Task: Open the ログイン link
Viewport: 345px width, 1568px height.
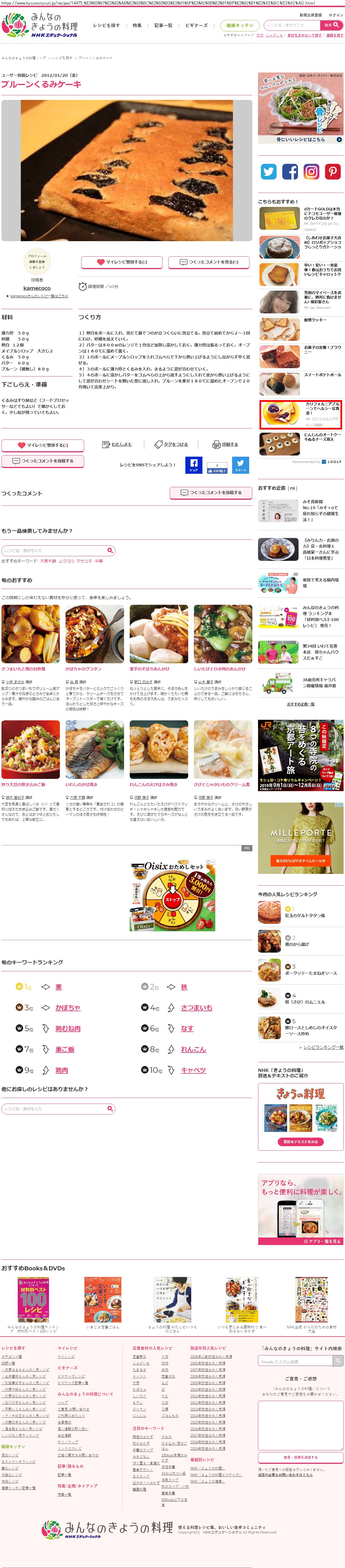Action: [336, 15]
